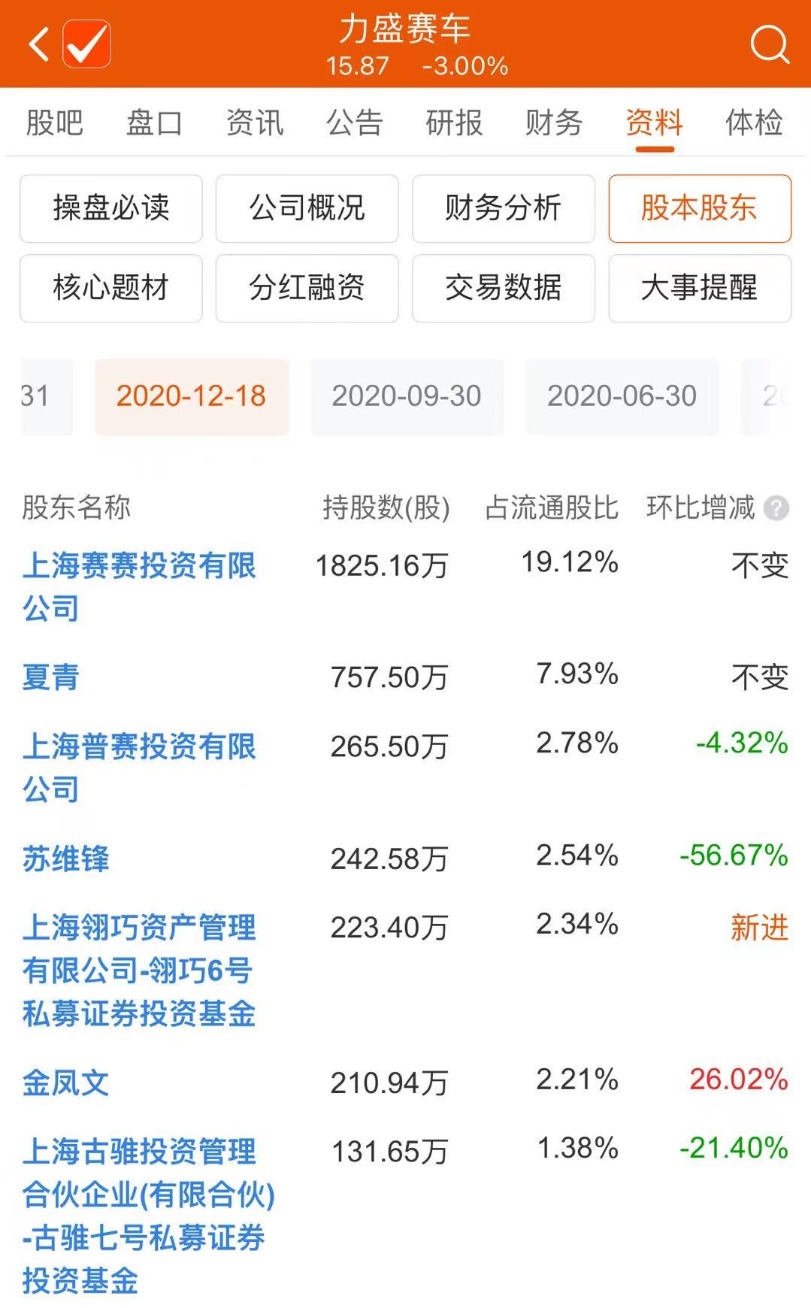View 交易数据 section
The width and height of the screenshot is (811, 1308).
click(x=503, y=289)
